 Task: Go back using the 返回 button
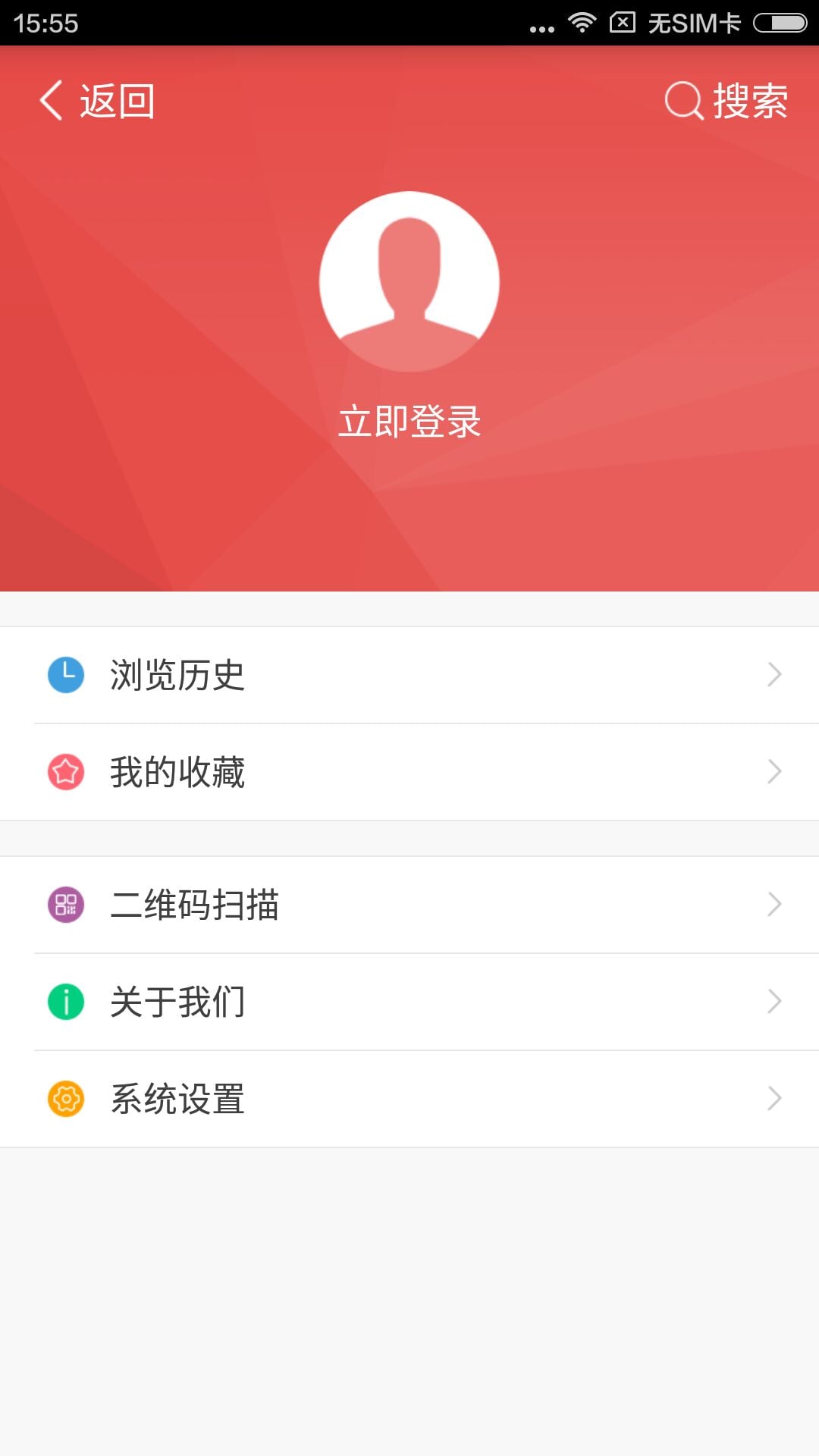pos(97,101)
